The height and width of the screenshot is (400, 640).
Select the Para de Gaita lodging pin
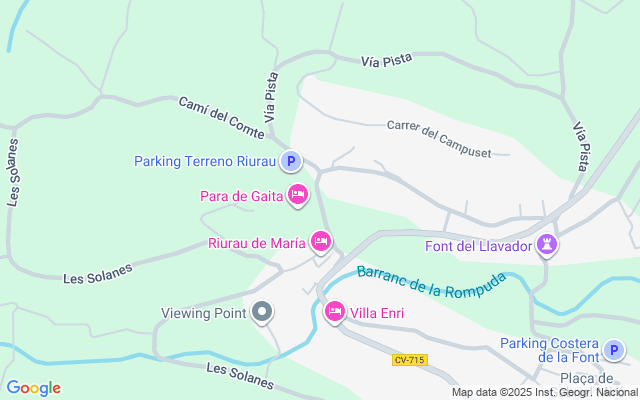coord(297,194)
